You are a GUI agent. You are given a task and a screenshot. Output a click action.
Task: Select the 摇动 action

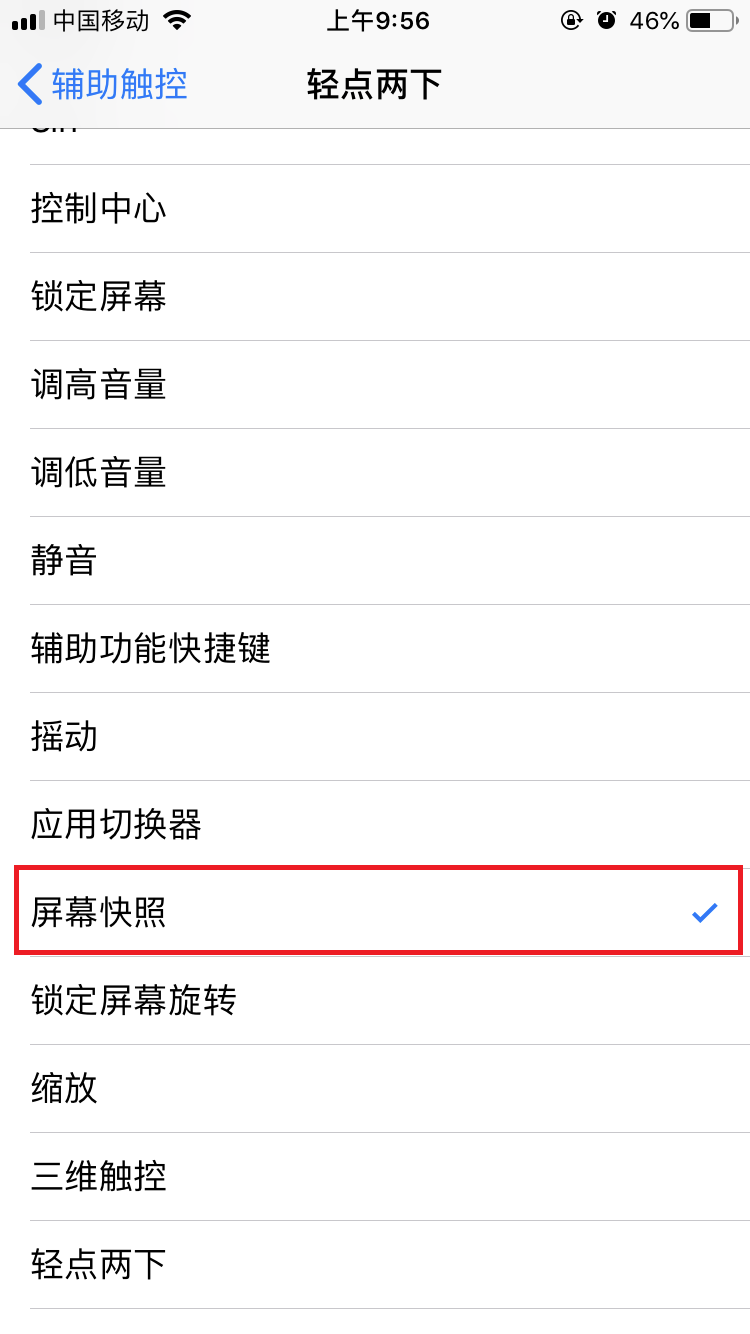pyautogui.click(x=375, y=737)
